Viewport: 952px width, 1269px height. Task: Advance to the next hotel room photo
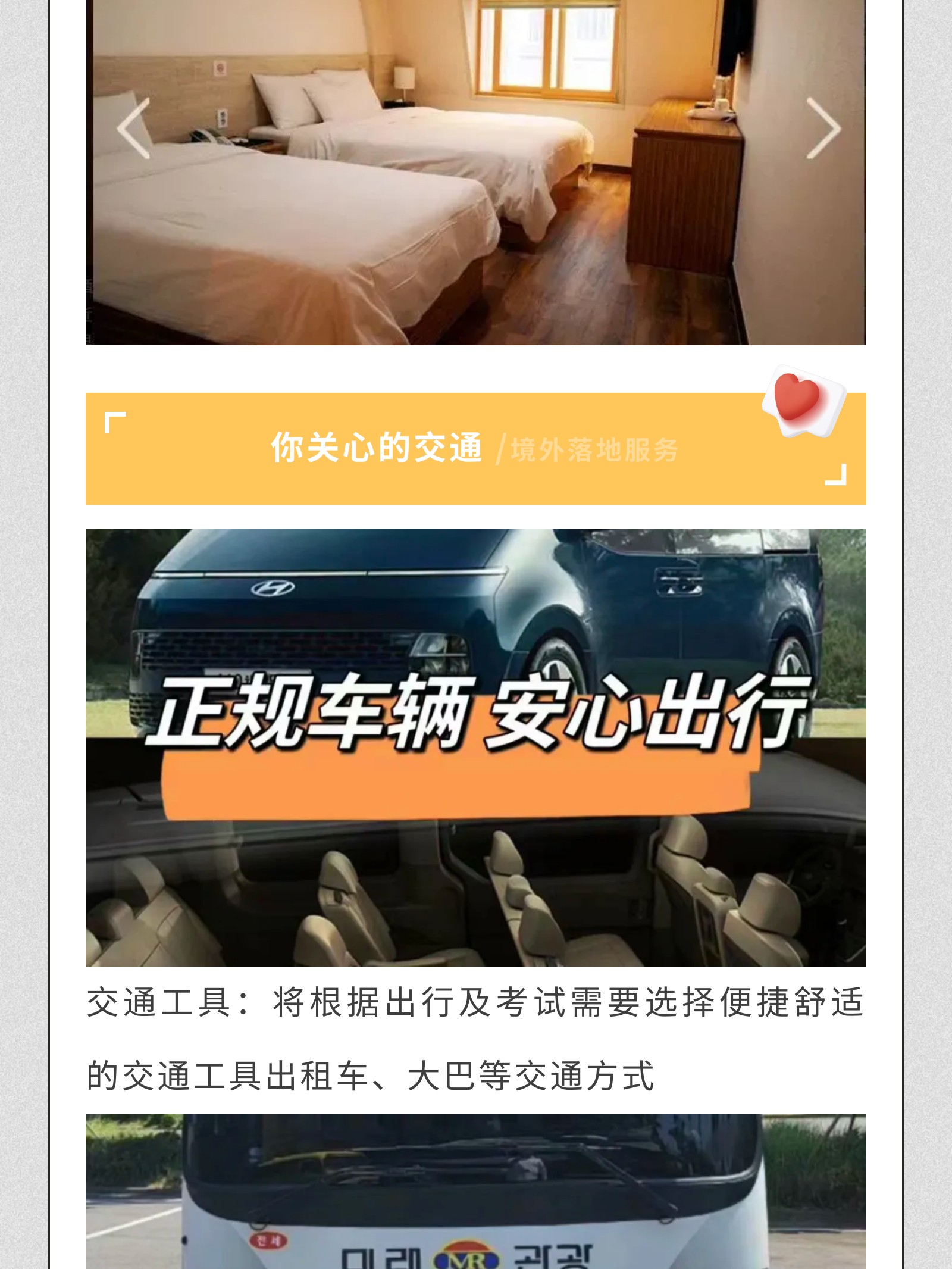tap(823, 129)
